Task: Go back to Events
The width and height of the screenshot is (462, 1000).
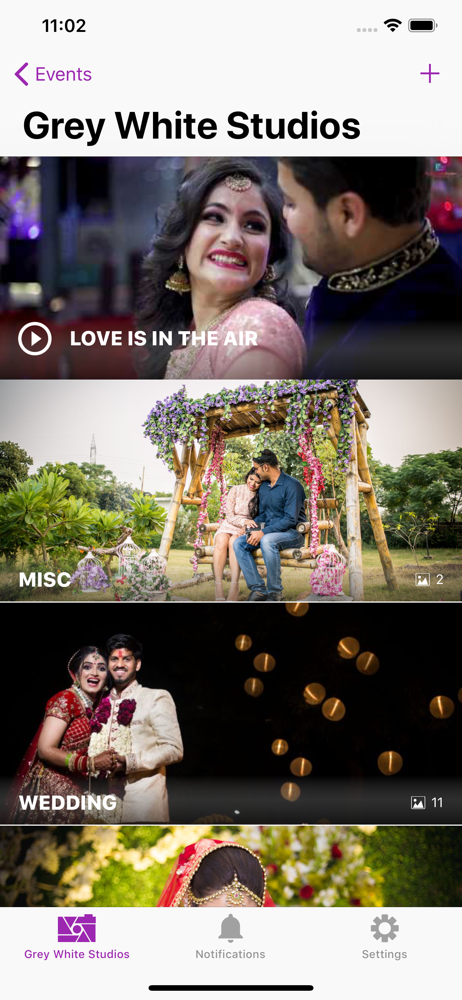Action: click(x=53, y=75)
